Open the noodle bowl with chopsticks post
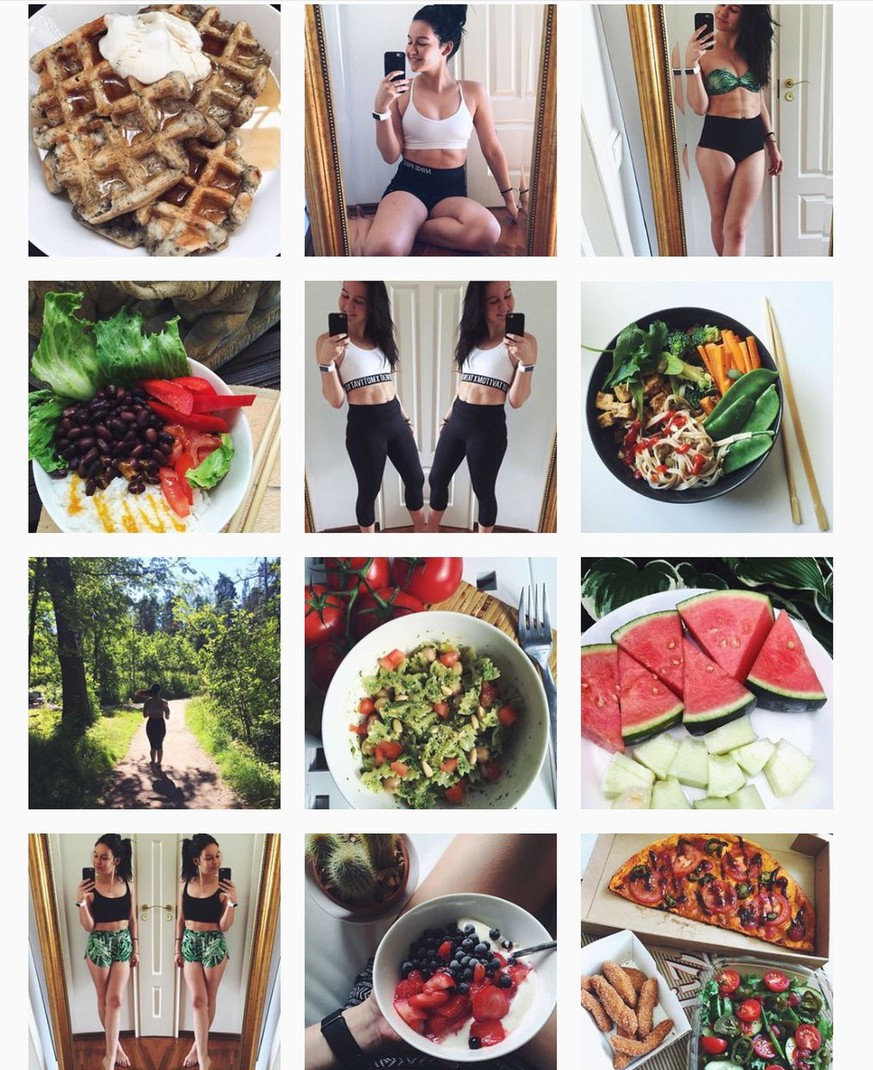This screenshot has width=873, height=1070. tap(706, 406)
